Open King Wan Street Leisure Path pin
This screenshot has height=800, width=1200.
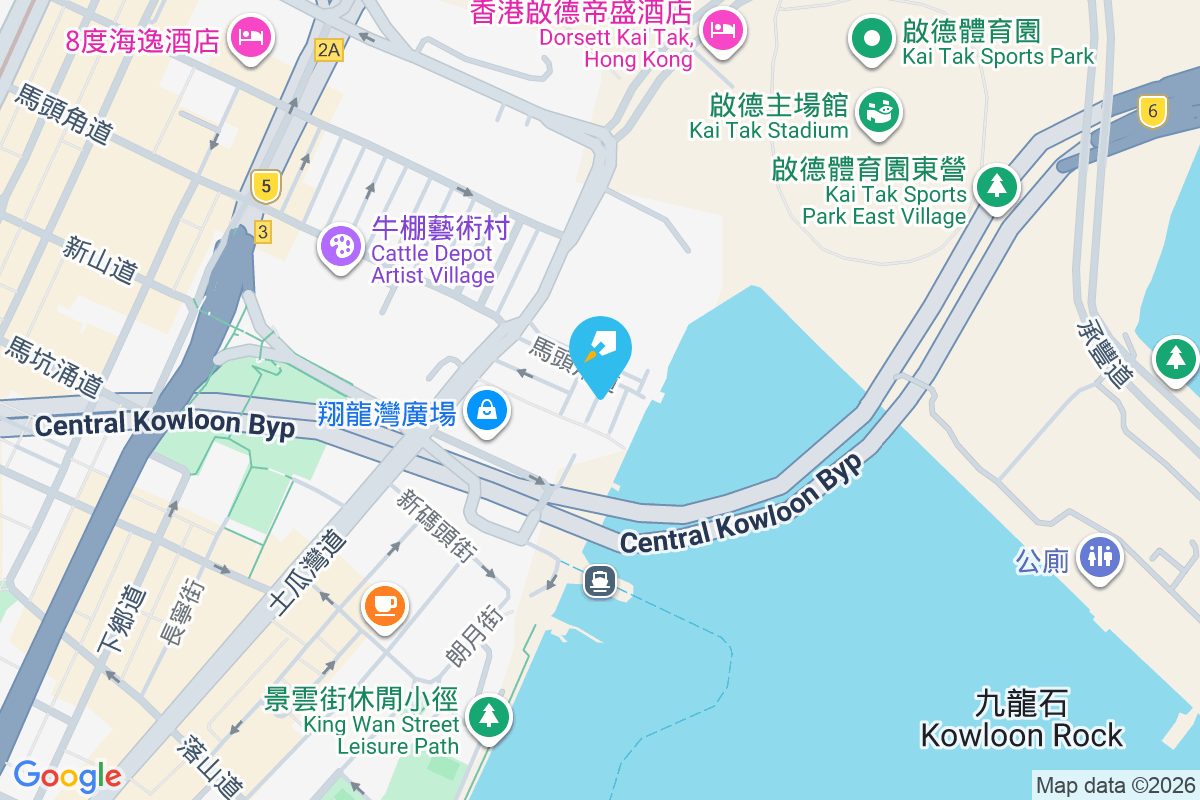click(488, 716)
